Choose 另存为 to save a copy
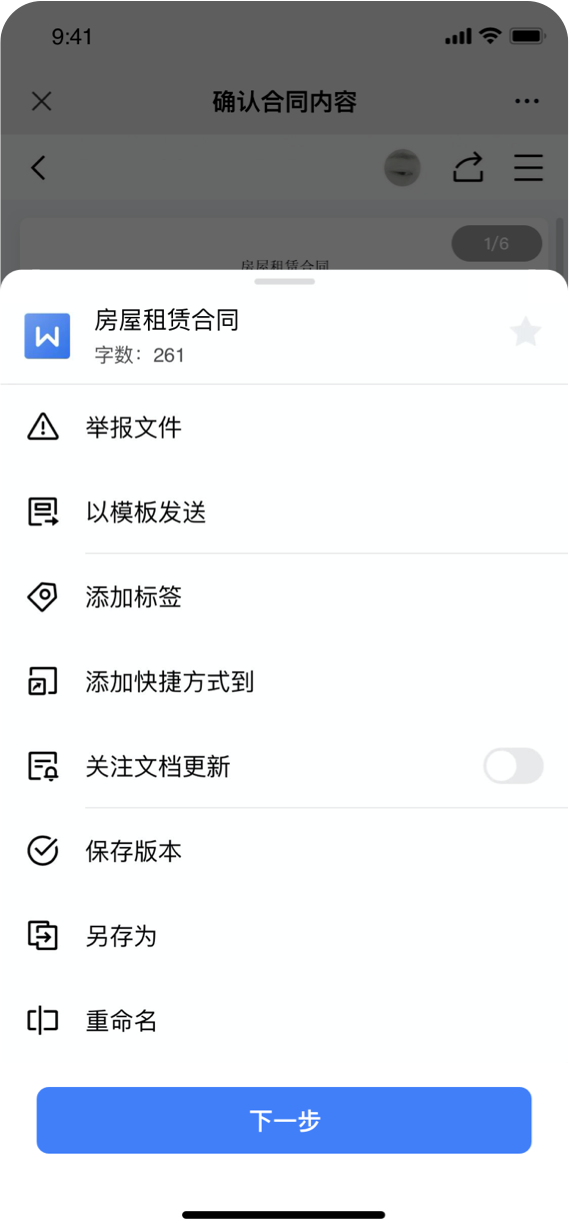The image size is (569, 1231). click(x=284, y=937)
